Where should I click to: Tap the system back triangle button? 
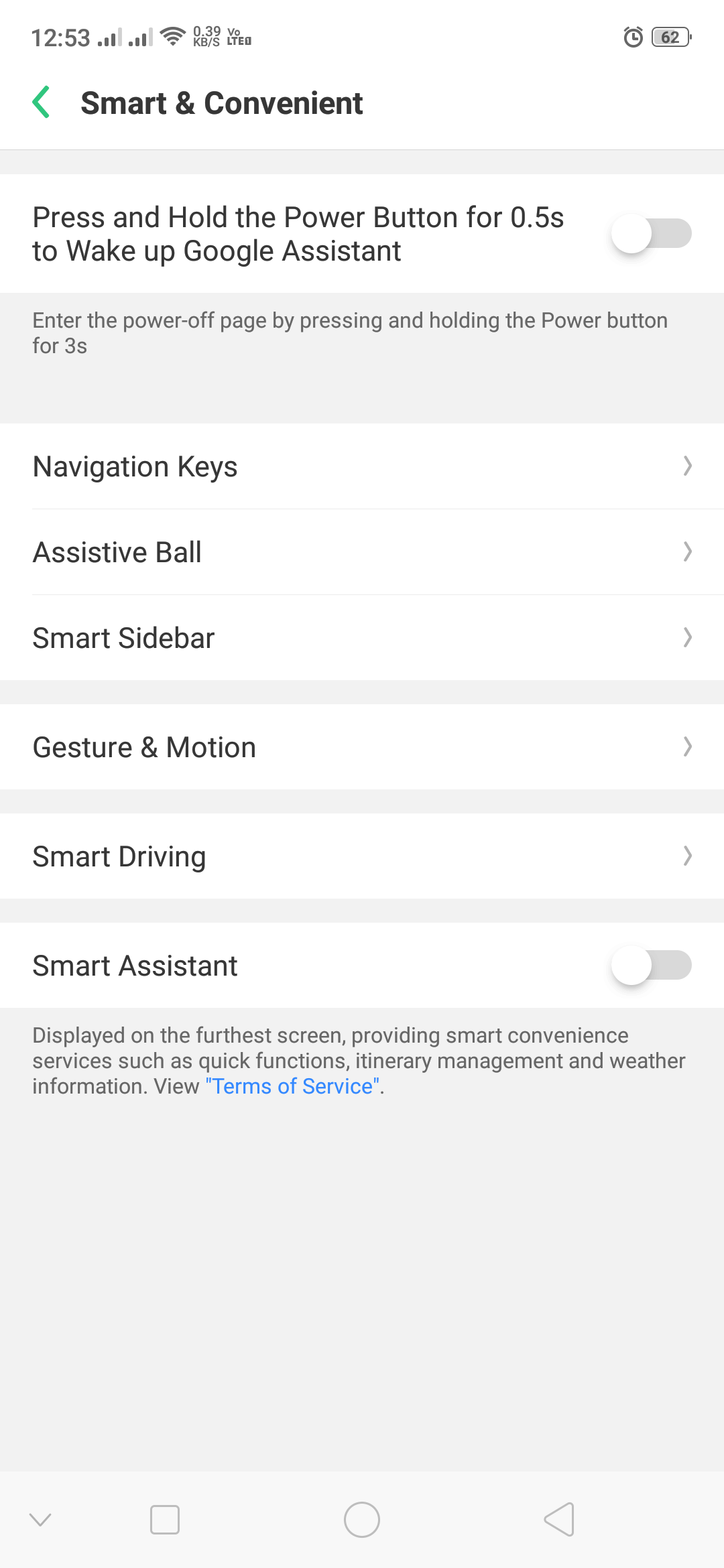click(559, 1520)
